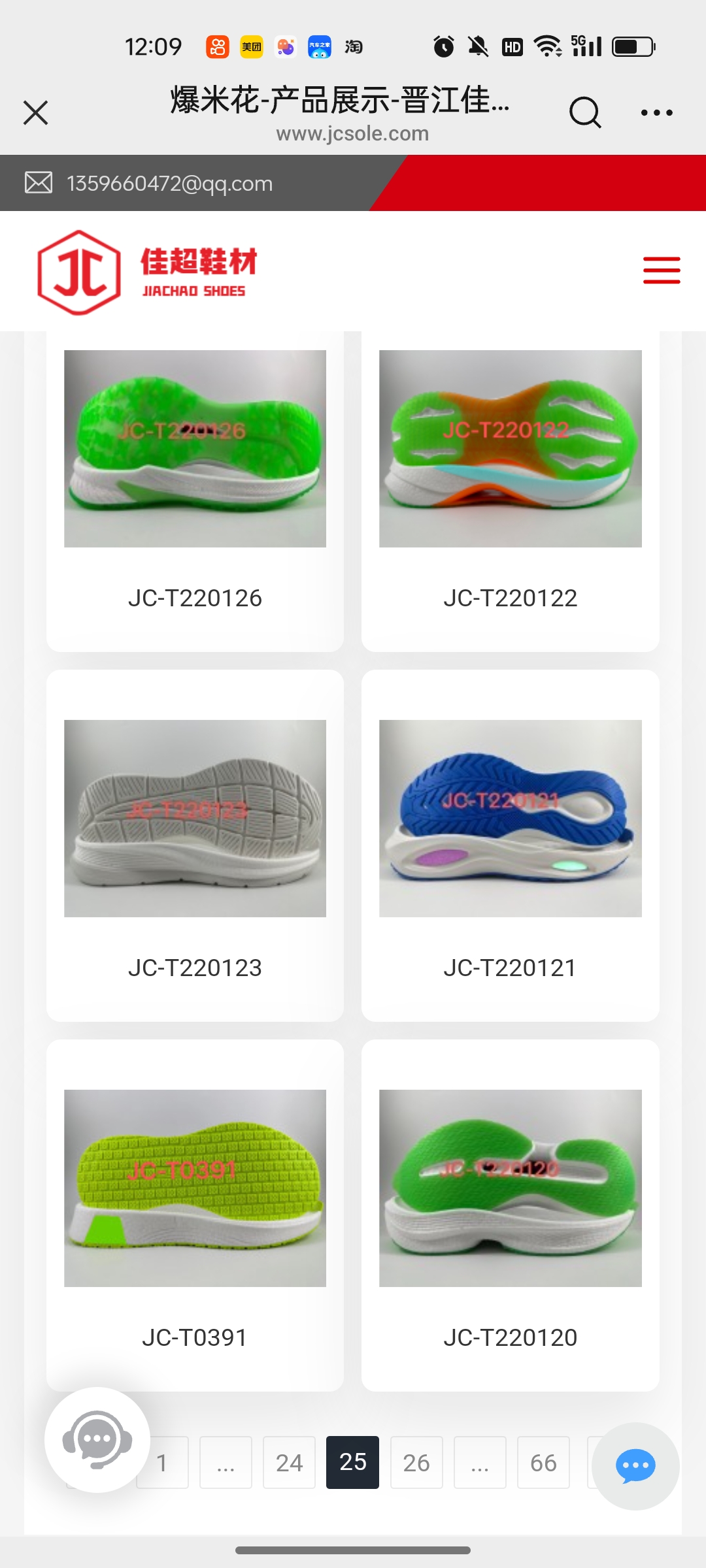Open the customer service headset chat
706x1568 pixels.
[x=97, y=1439]
